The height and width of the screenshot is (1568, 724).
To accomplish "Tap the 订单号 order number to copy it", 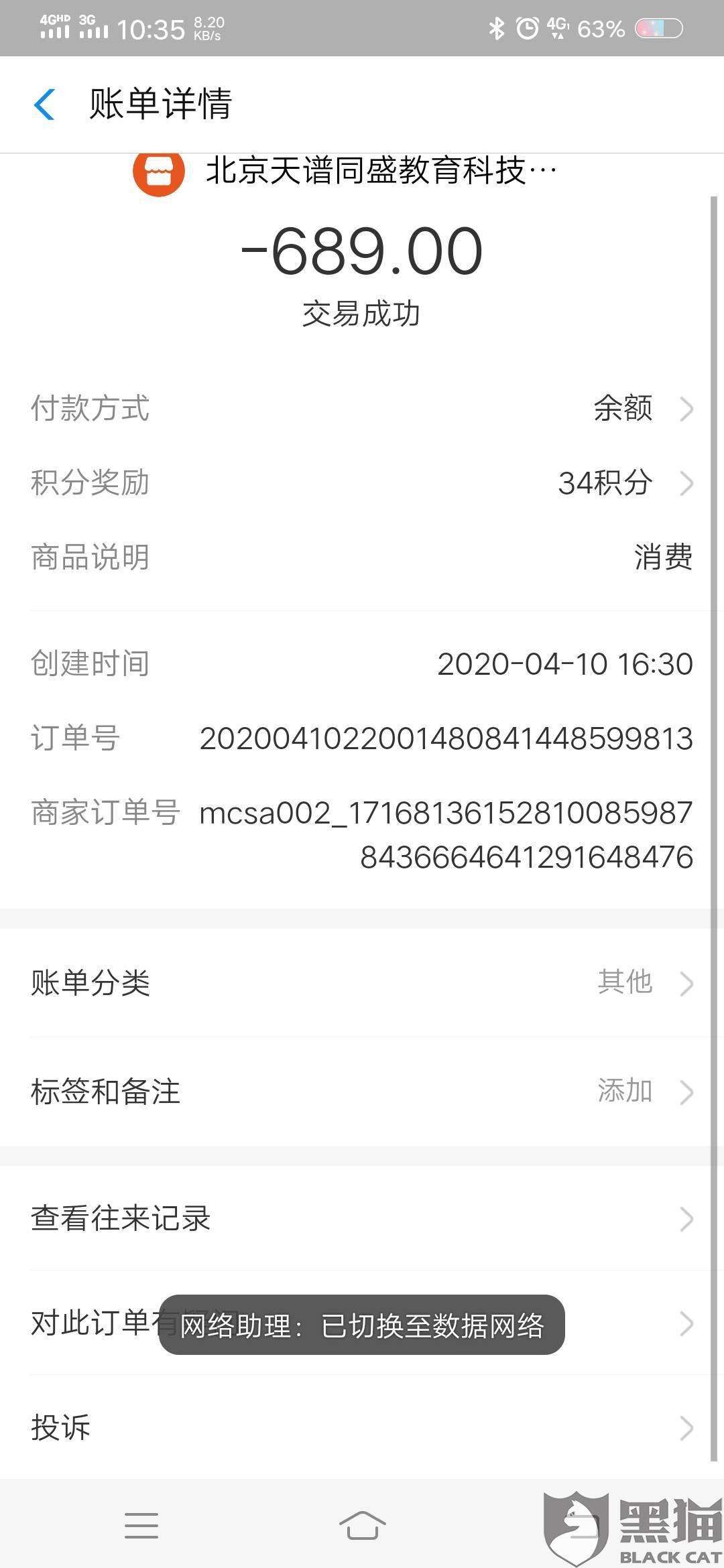I will tap(447, 737).
